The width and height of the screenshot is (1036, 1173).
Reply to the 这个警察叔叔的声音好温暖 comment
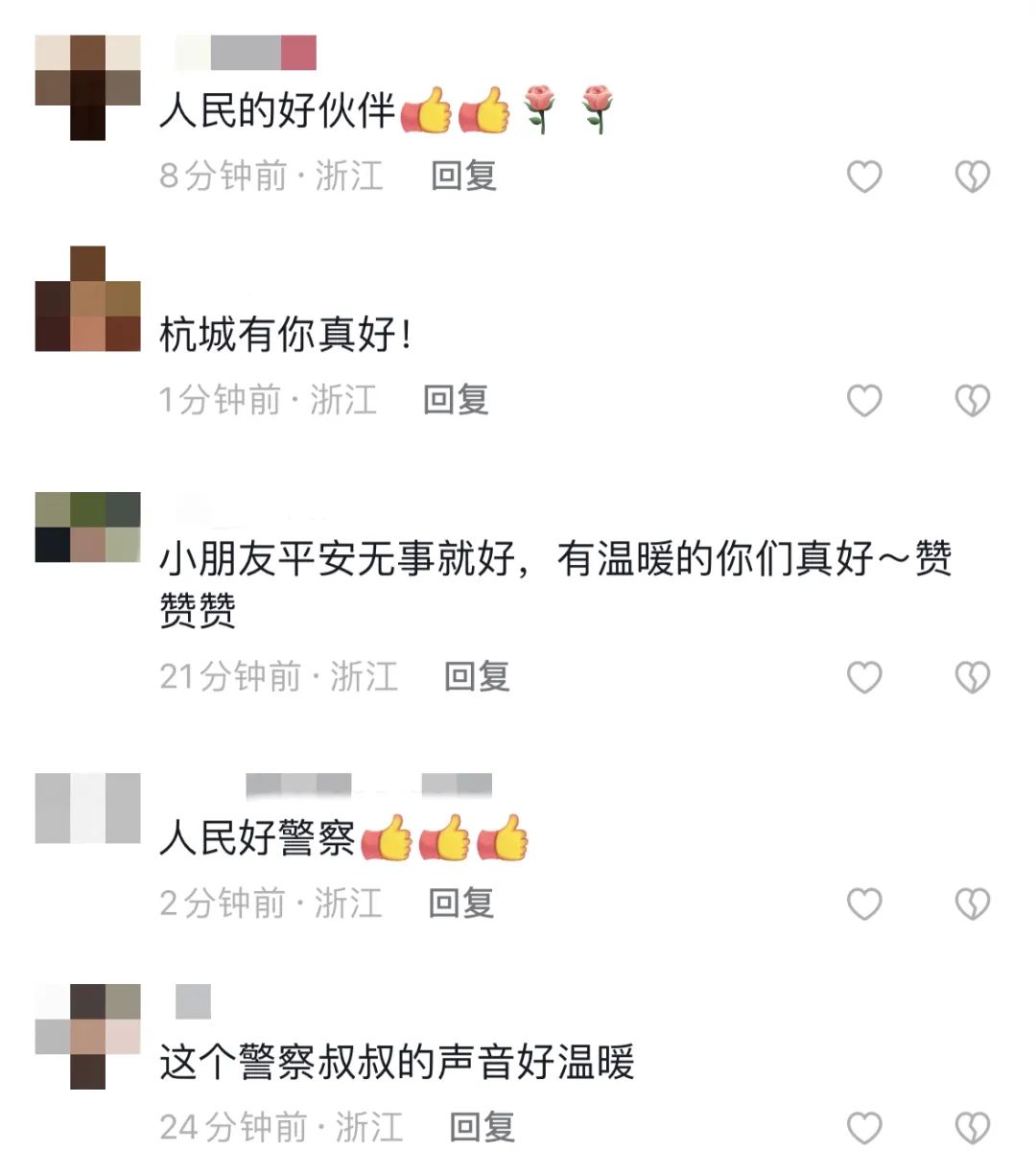(483, 1127)
